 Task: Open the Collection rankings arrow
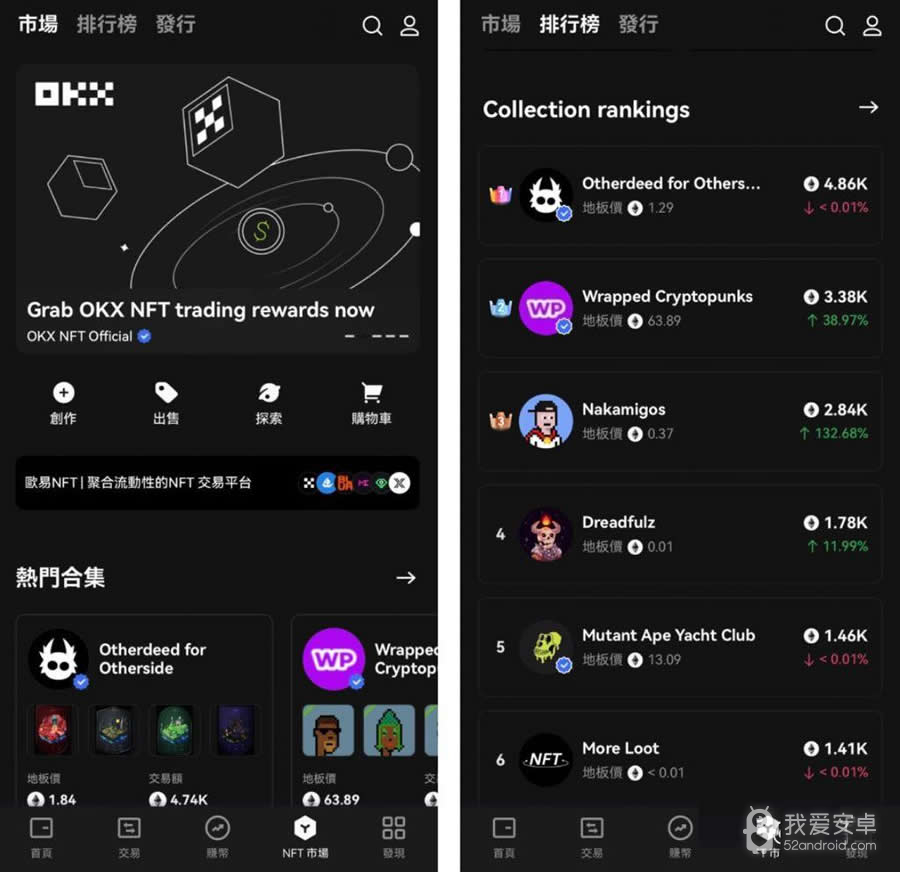[x=868, y=108]
